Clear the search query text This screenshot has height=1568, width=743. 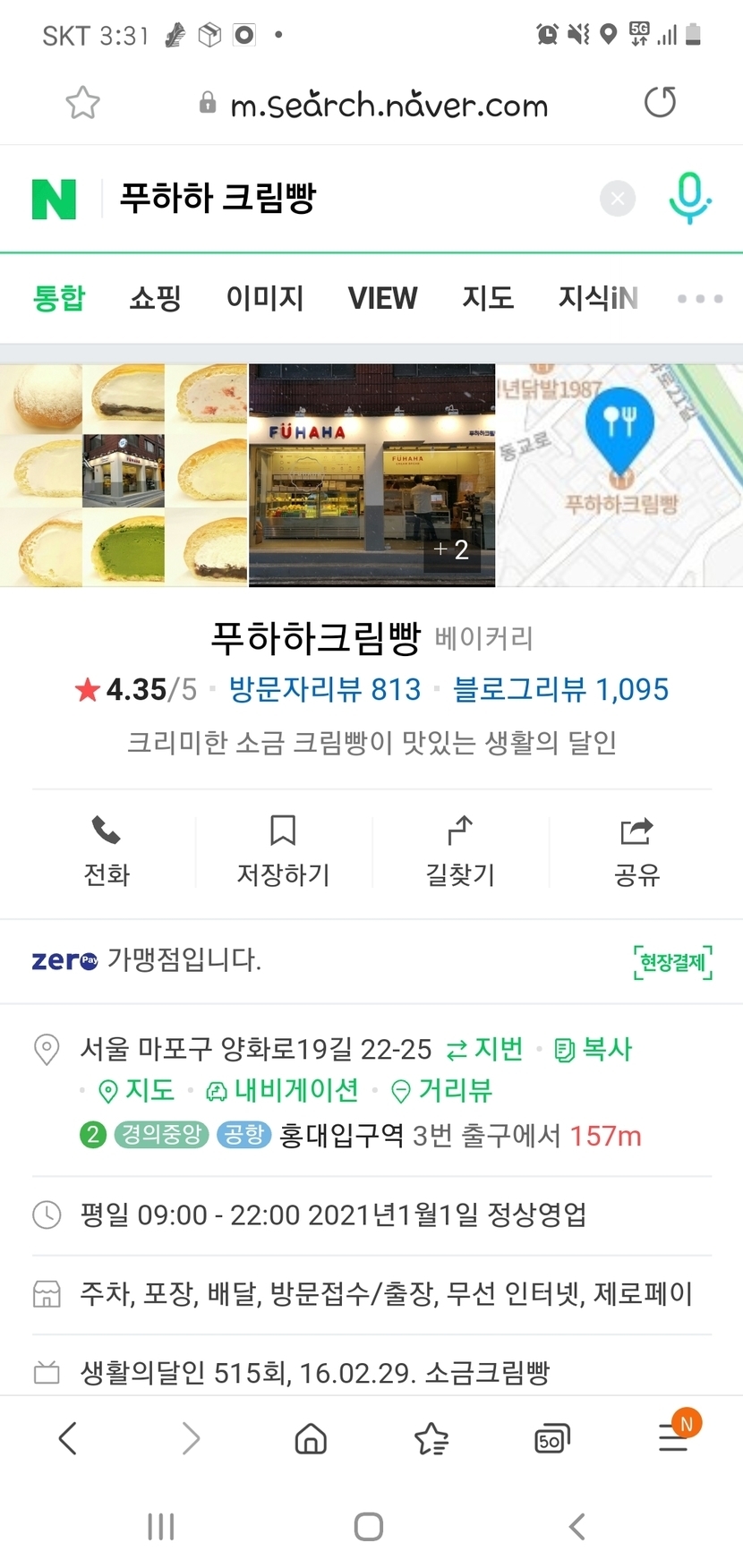(617, 199)
